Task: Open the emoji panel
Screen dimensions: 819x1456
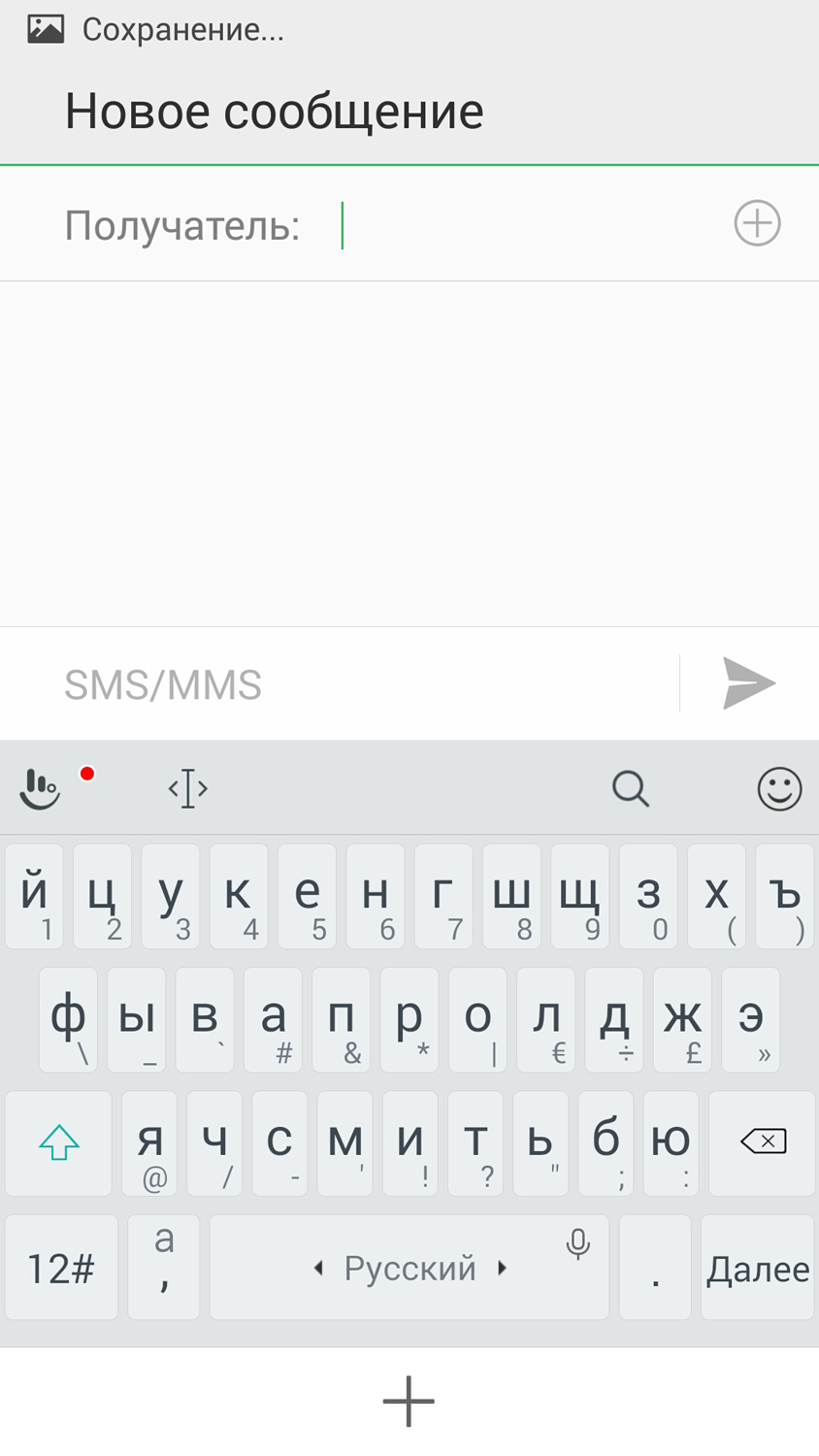Action: click(779, 788)
